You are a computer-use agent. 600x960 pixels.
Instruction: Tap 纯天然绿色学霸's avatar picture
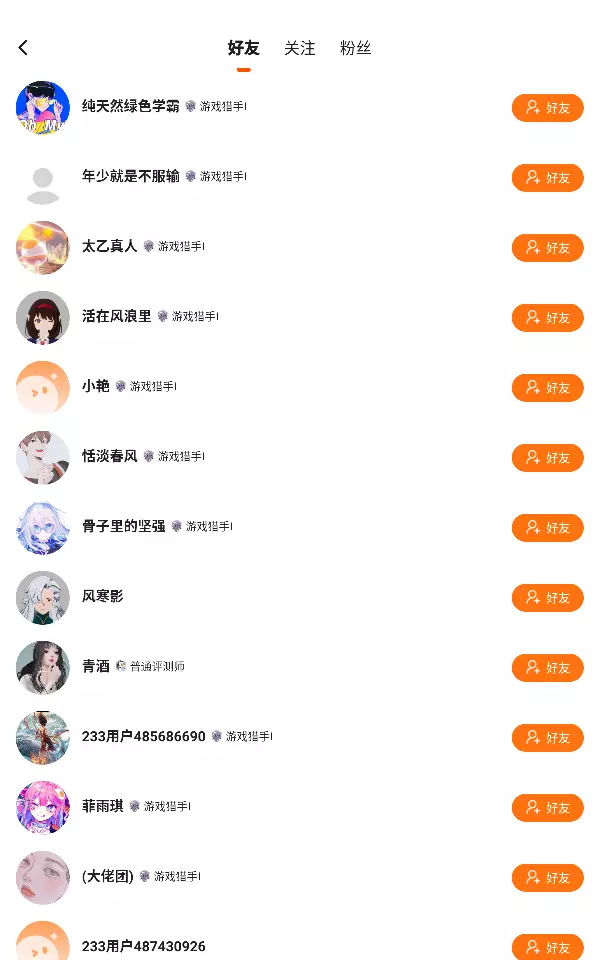point(43,108)
